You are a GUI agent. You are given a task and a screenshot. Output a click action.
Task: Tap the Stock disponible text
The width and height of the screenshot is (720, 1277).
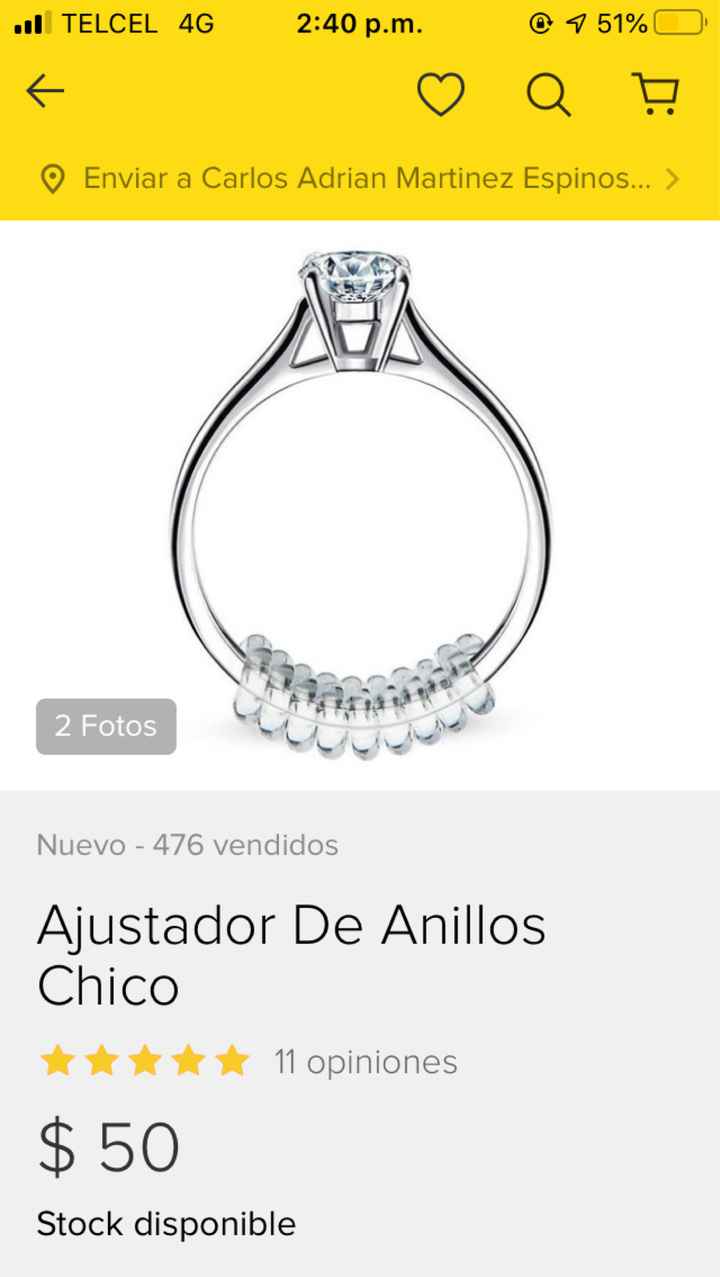click(165, 1223)
